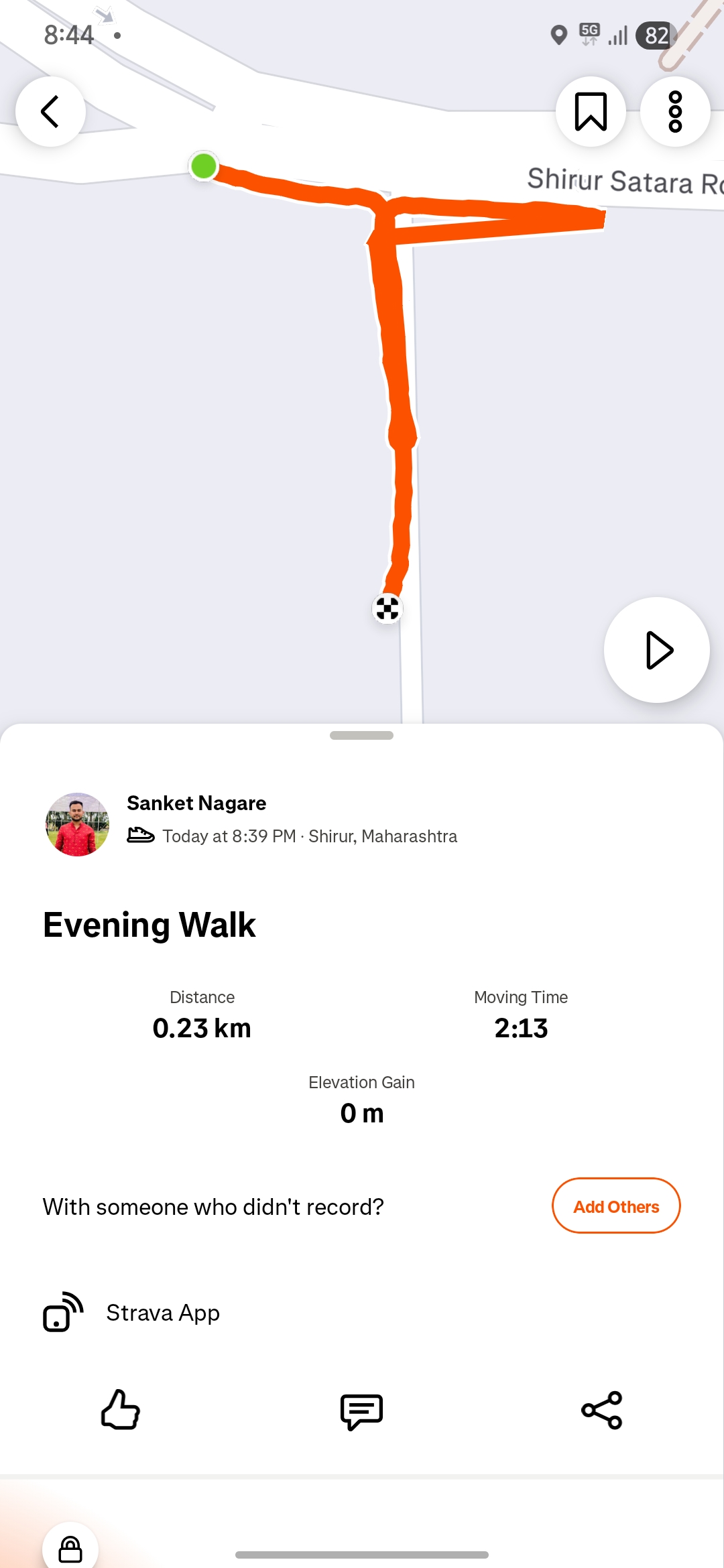Screen dimensions: 724x1568
Task: Open comments on this activity
Action: click(361, 1411)
